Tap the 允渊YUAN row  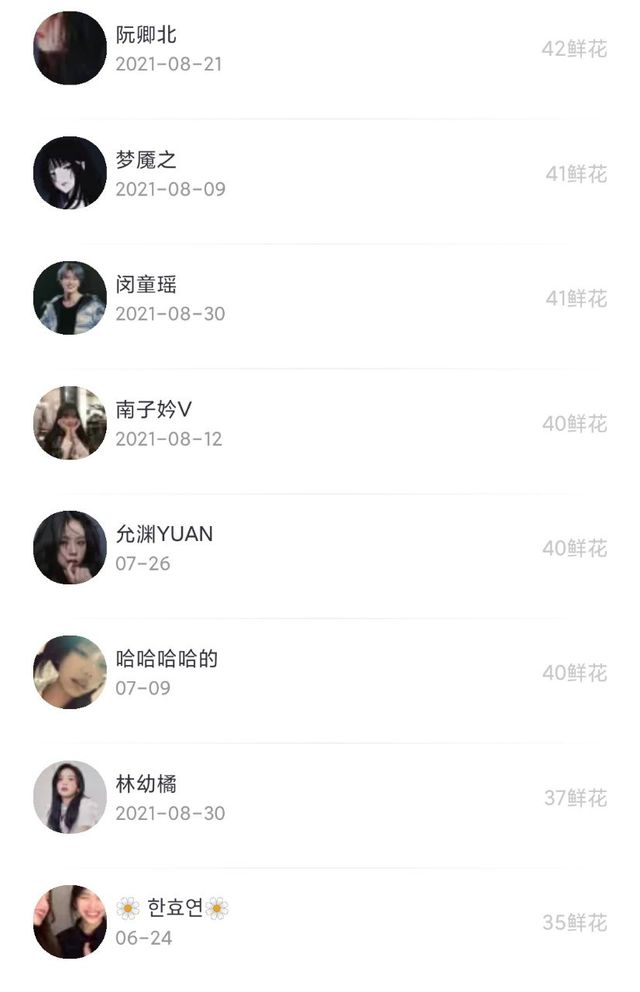coord(320,547)
